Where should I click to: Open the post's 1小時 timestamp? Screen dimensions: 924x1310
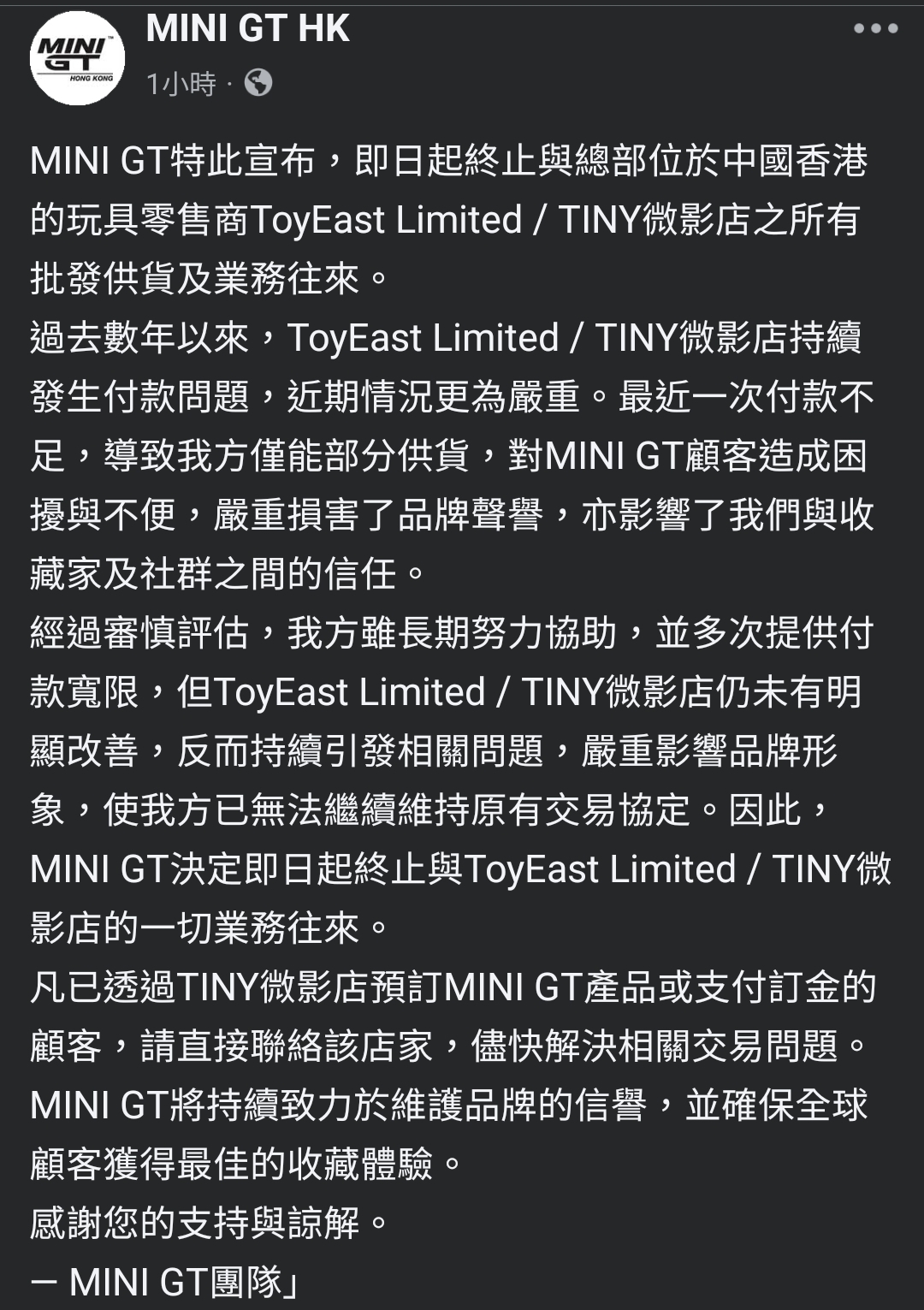coord(181,83)
